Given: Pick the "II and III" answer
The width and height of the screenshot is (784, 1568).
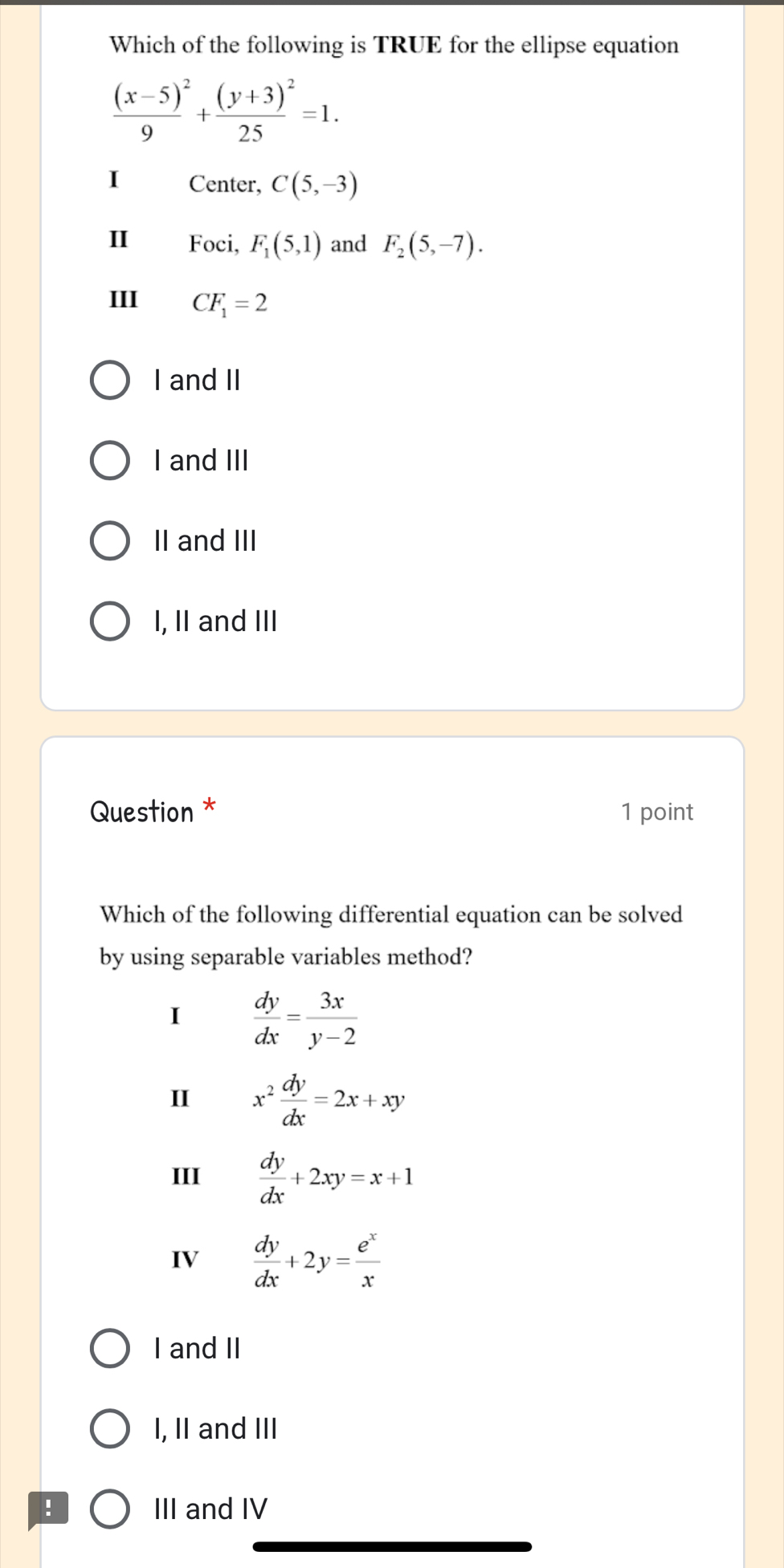Looking at the screenshot, I should click(109, 540).
